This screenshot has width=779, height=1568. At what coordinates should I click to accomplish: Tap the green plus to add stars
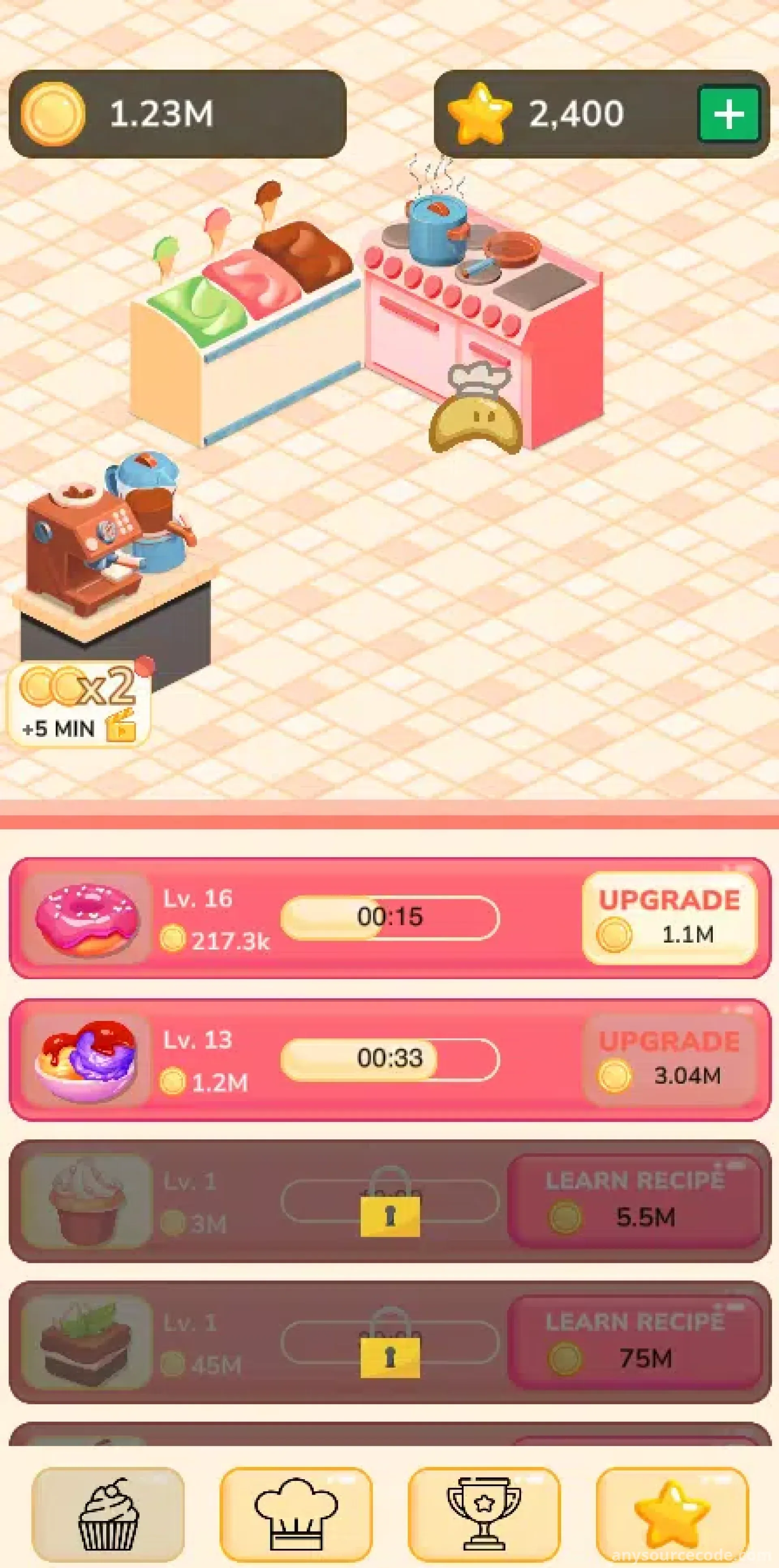tap(728, 114)
